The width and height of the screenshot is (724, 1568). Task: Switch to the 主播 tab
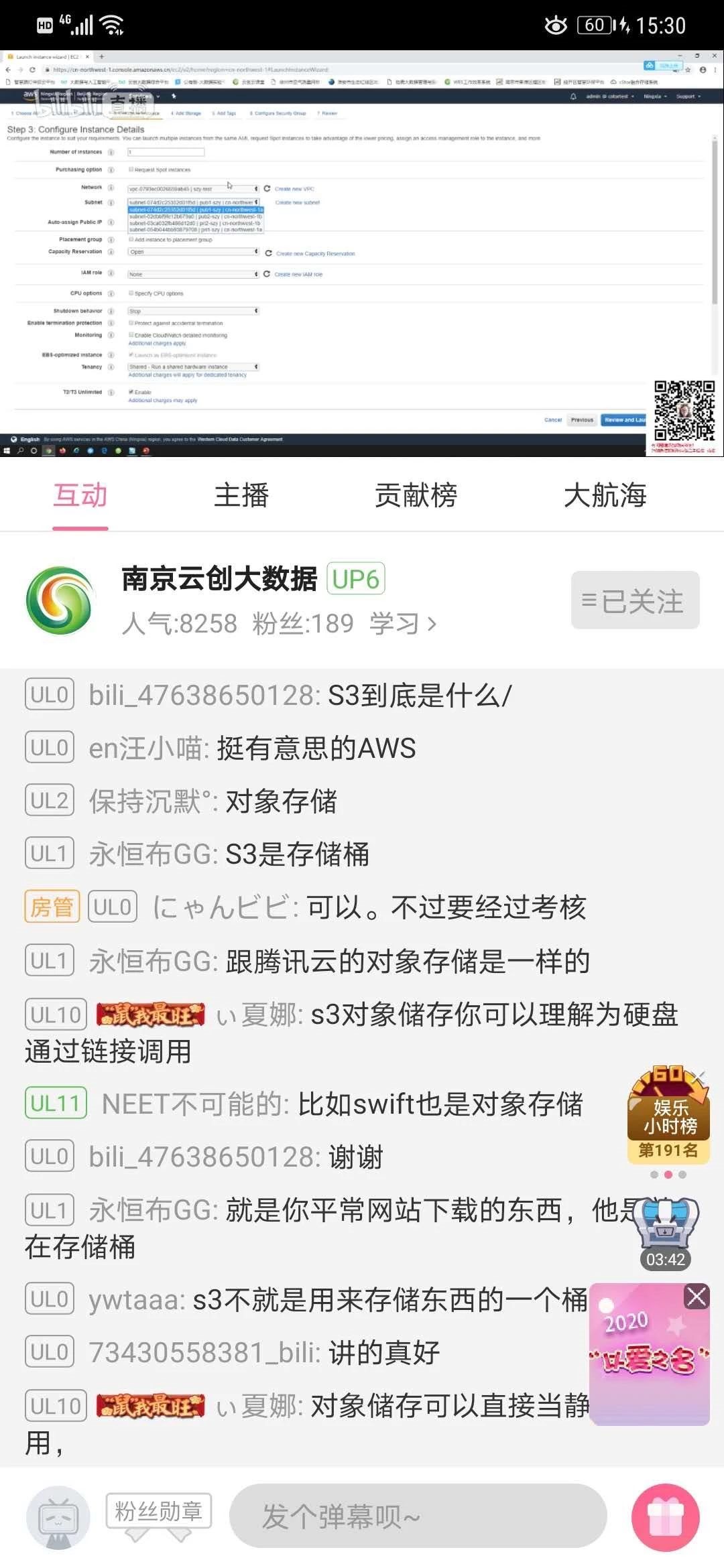(241, 496)
